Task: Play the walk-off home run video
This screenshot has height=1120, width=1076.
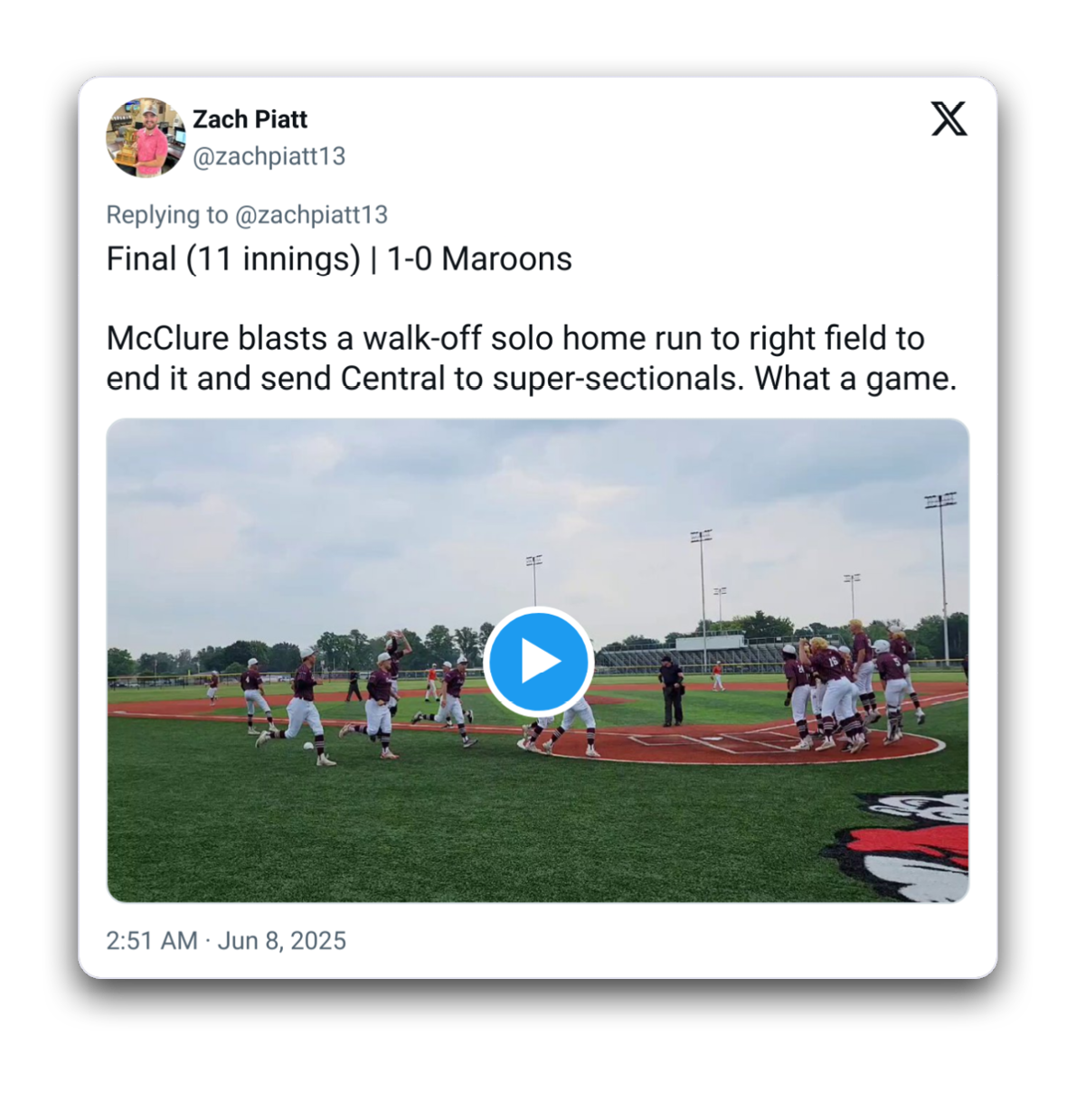Action: (x=537, y=662)
